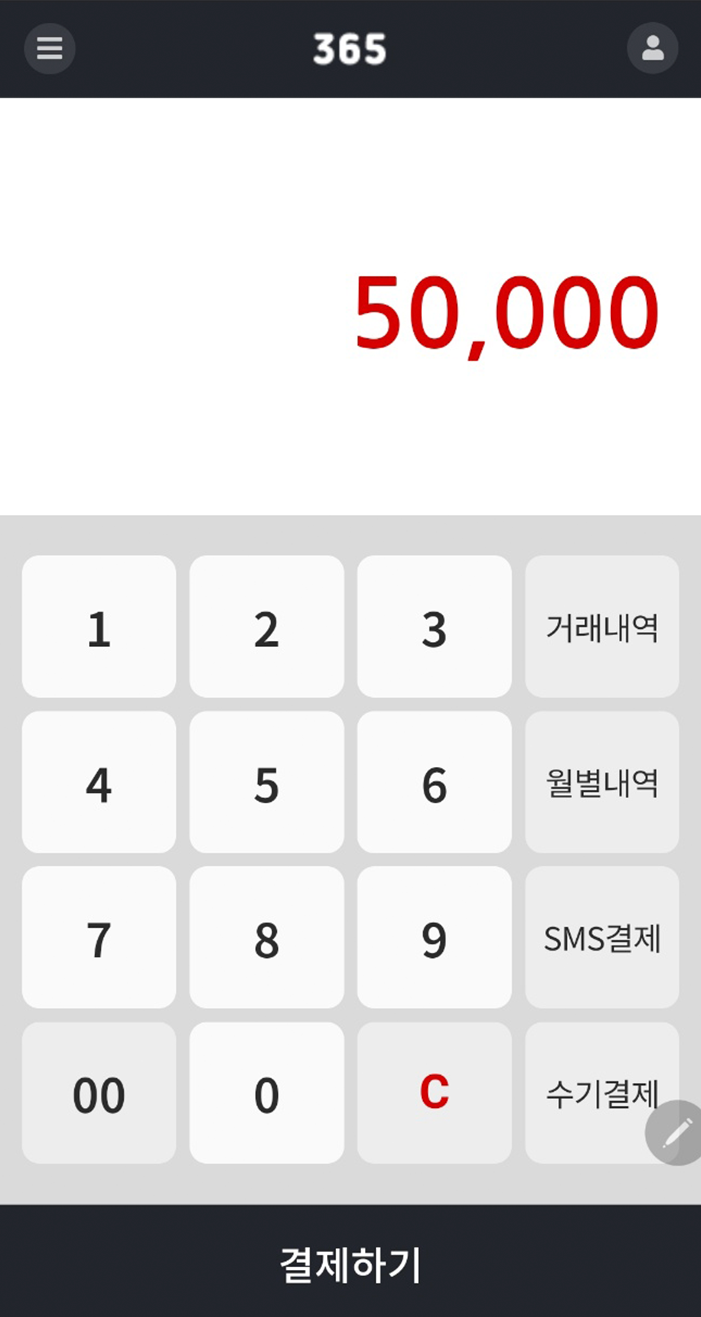The image size is (701, 1317).
Task: Add double zero with 00 key
Action: (x=99, y=1093)
